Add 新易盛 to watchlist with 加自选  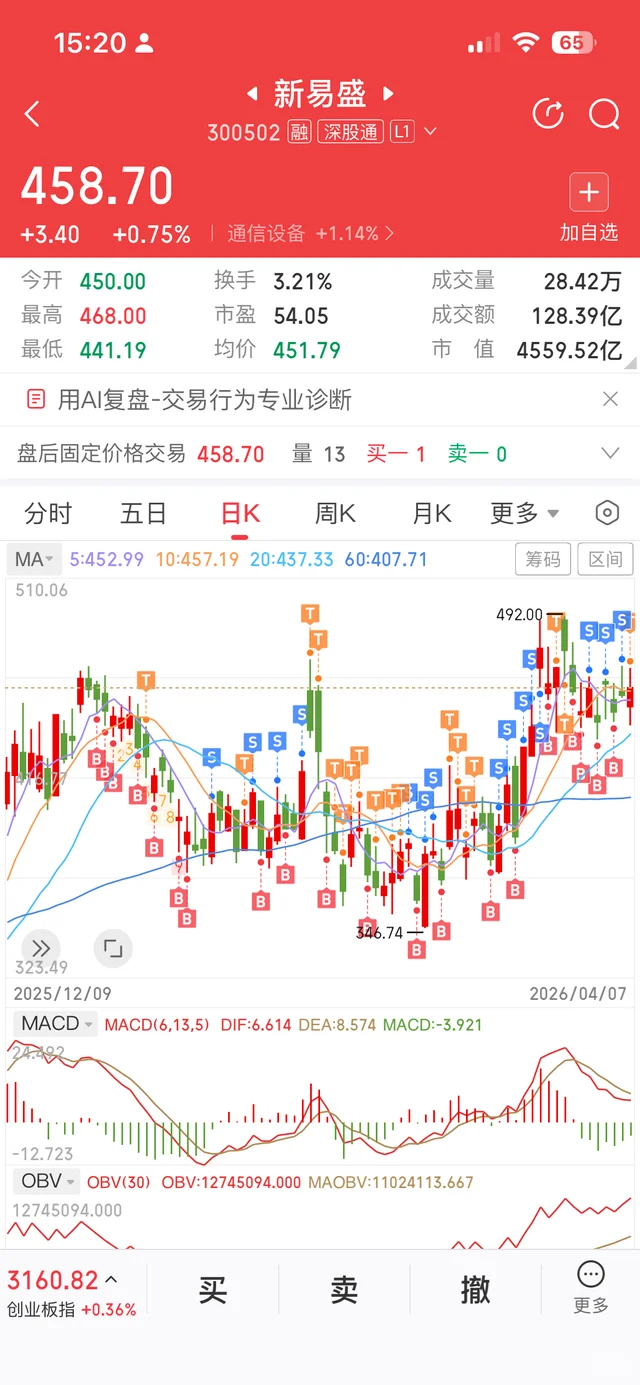[x=589, y=208]
